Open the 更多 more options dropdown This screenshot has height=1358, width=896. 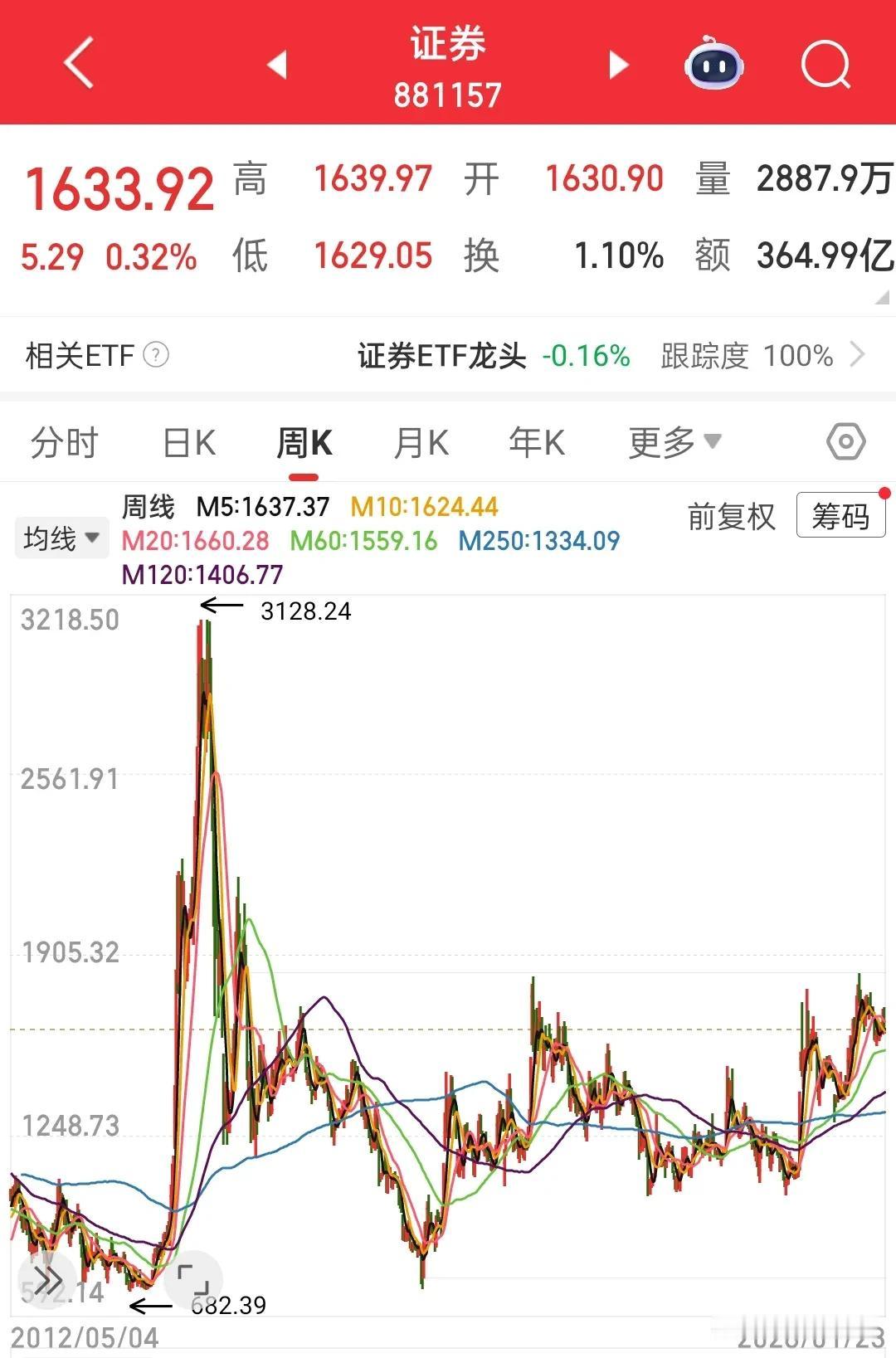(674, 442)
